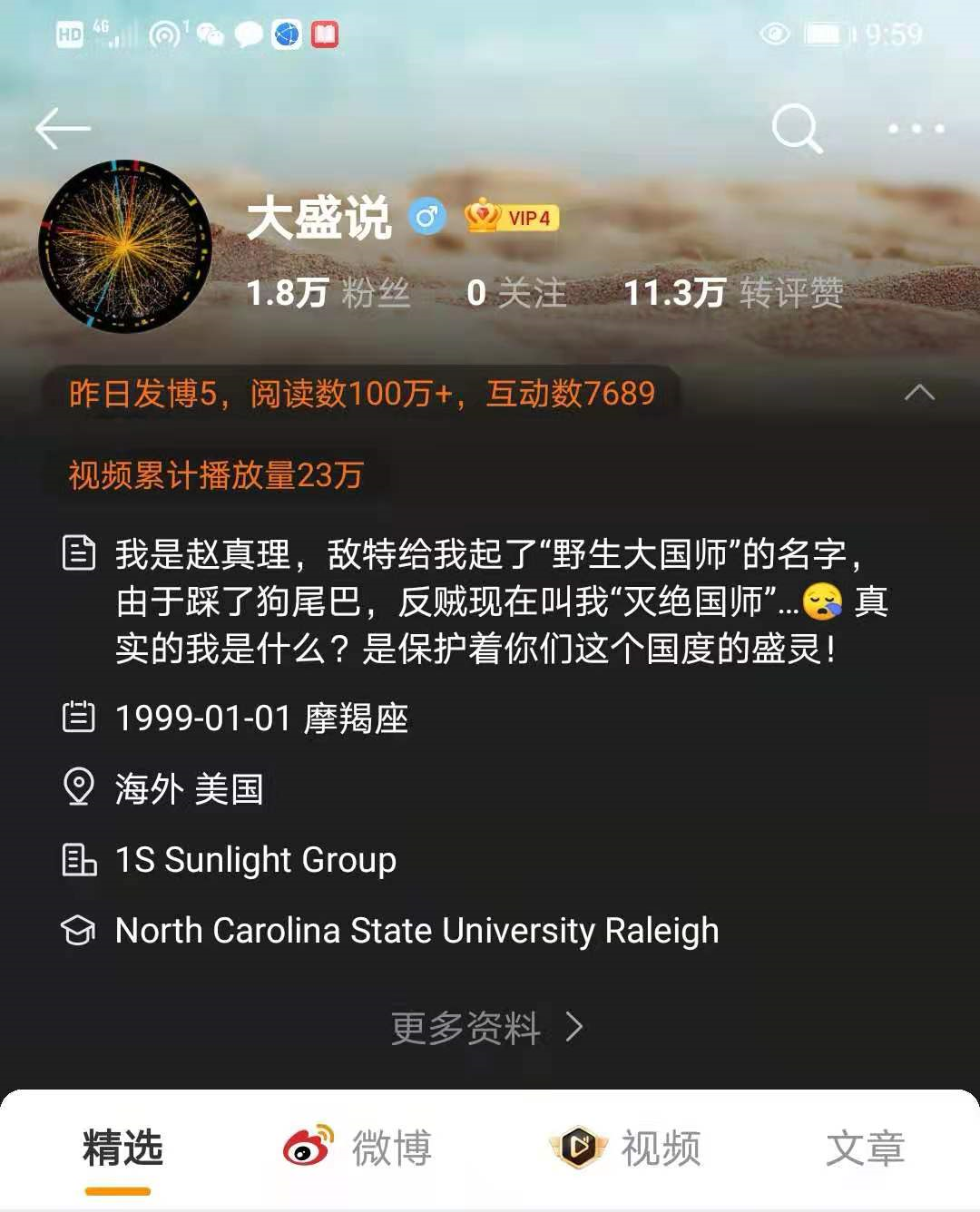The image size is (980, 1212).
Task: Open the 昨日发博5 activity stats banner
Action: click(x=361, y=394)
